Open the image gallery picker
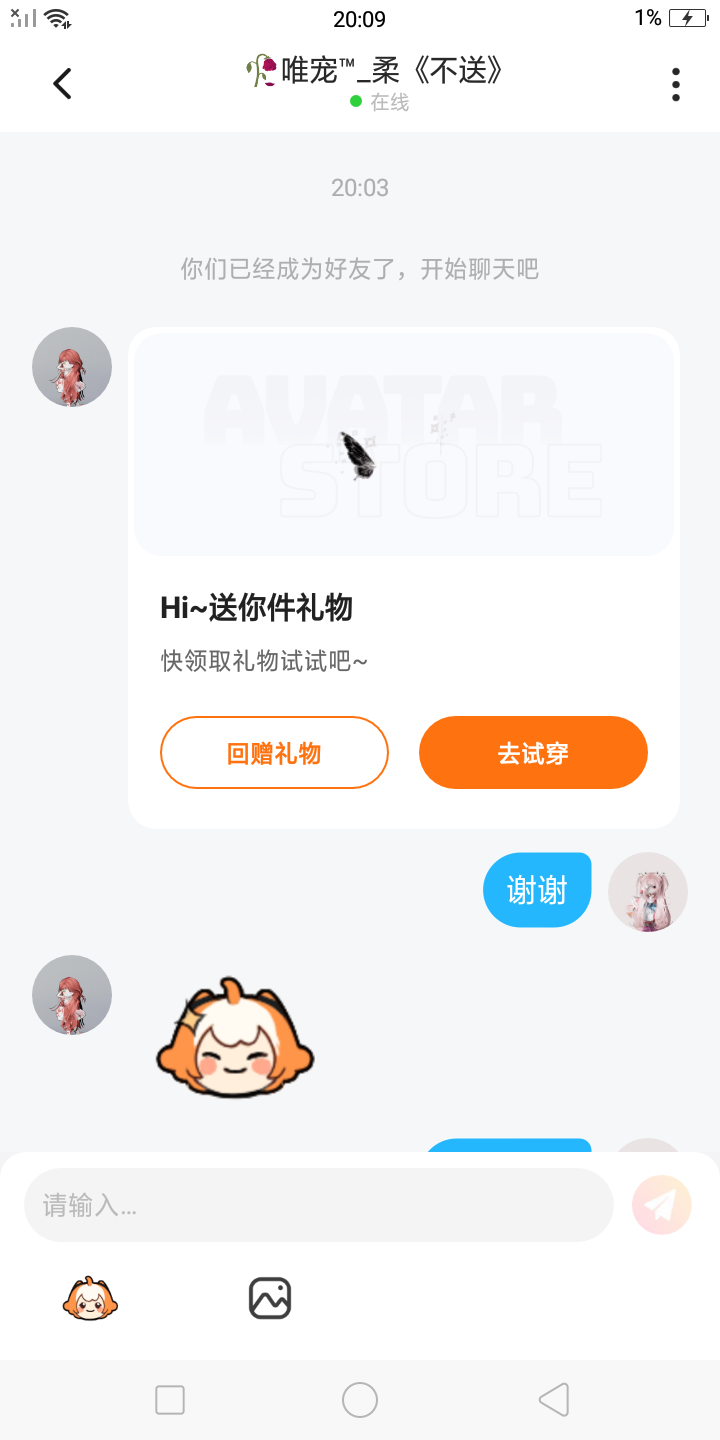Screen dimensions: 720x1440 coord(270,1299)
